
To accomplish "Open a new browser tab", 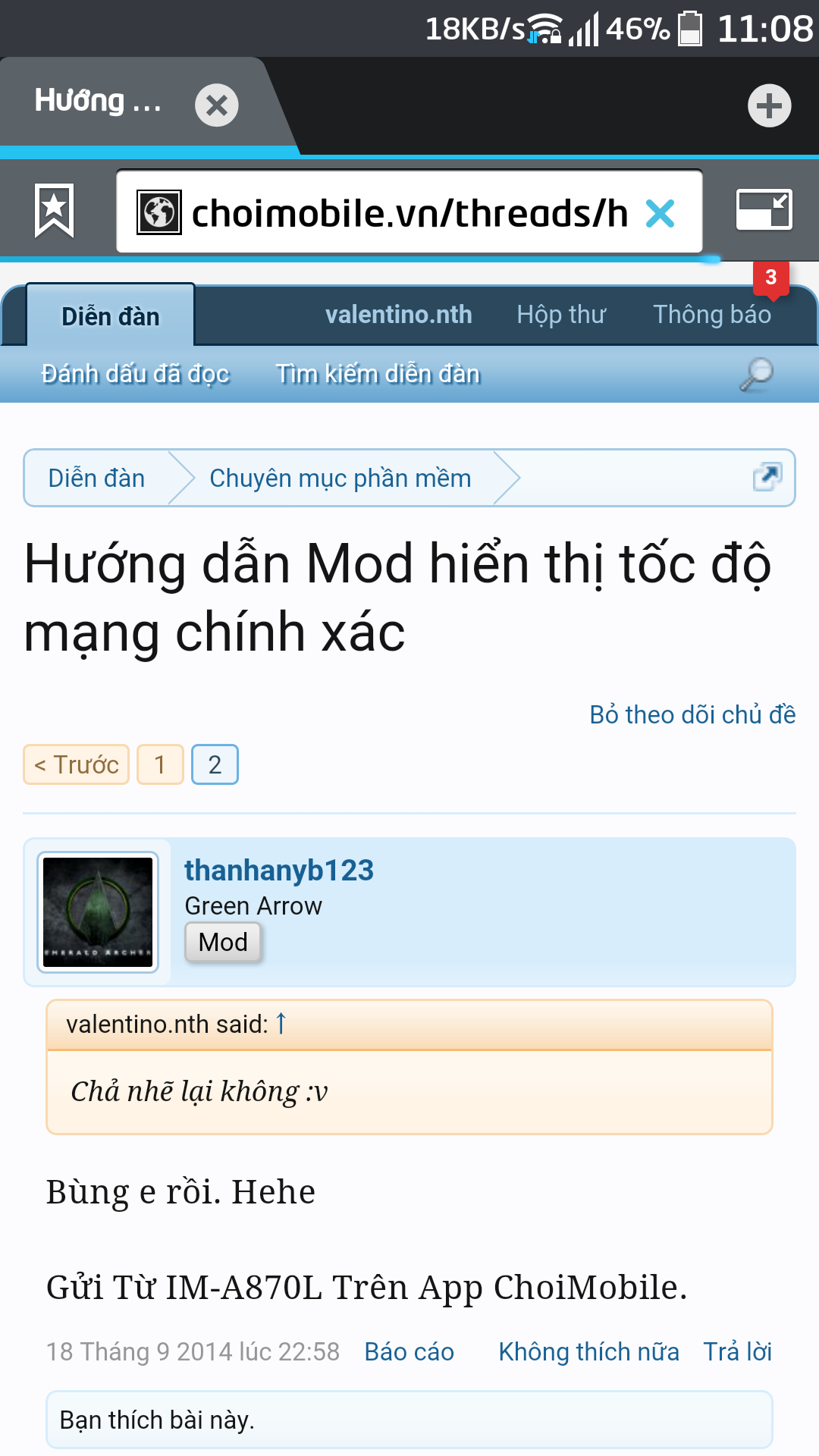I will 769,105.
